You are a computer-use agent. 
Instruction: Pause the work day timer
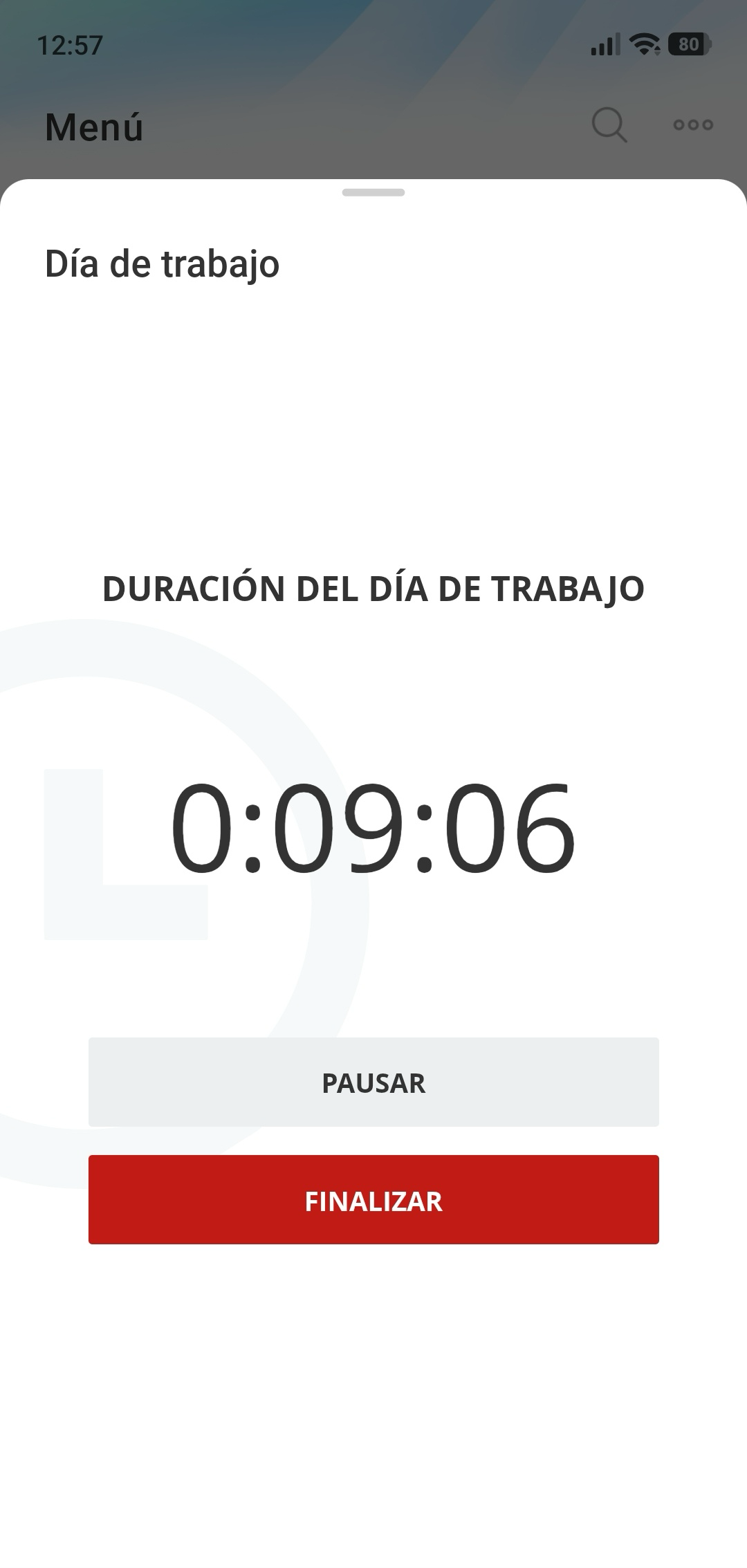click(373, 1082)
